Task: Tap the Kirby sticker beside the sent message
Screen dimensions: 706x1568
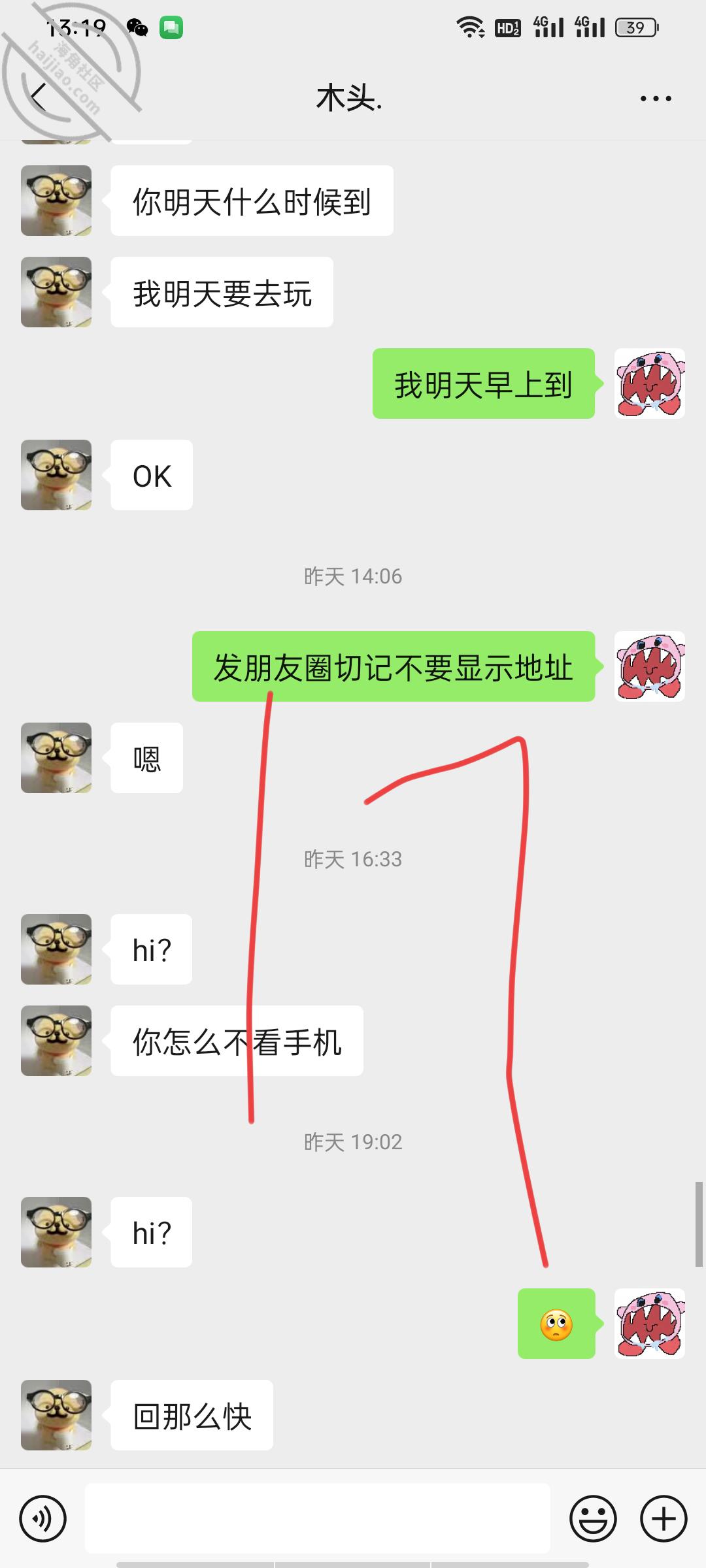Action: [650, 385]
